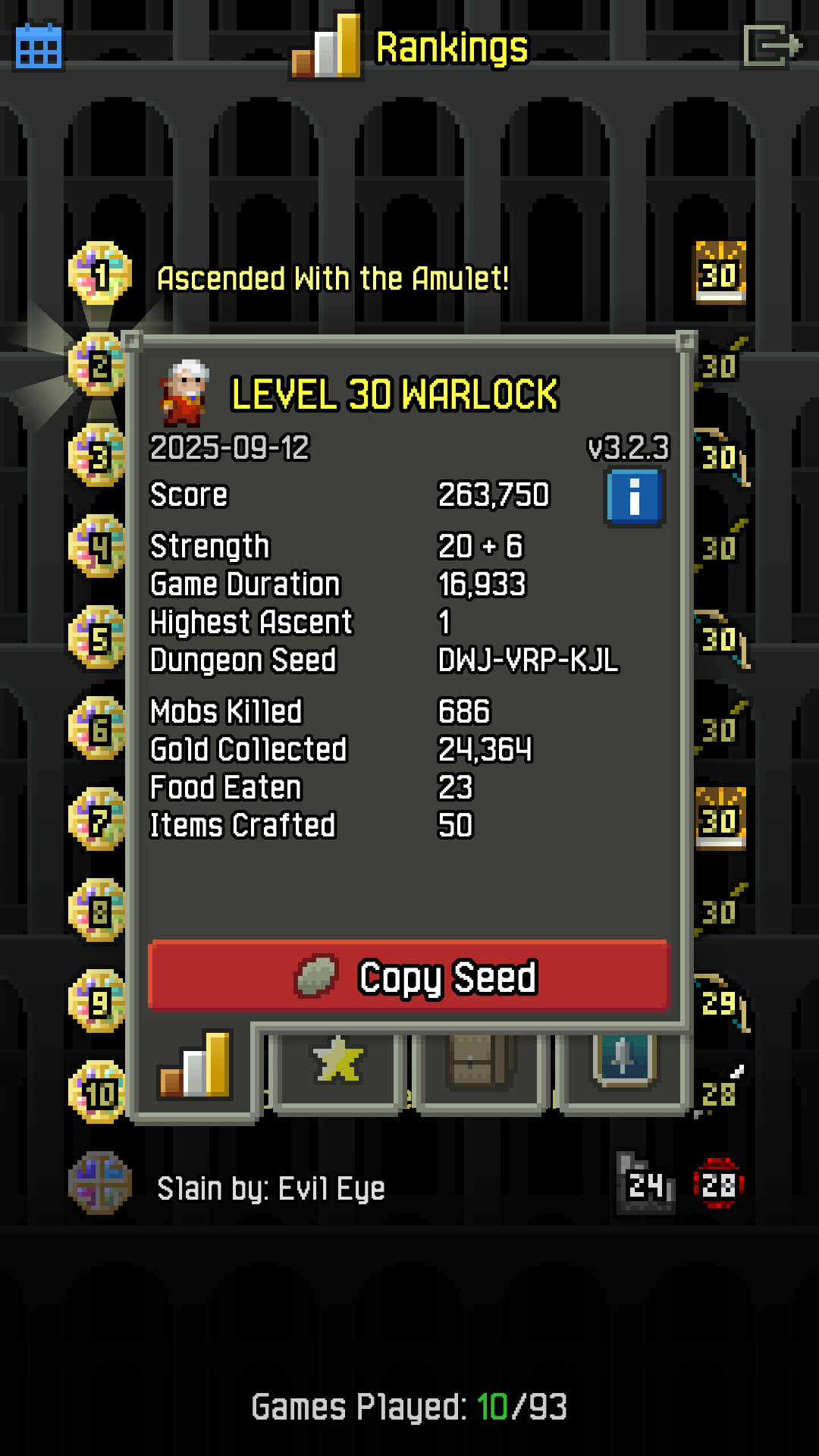This screenshot has width=819, height=1456.
Task: Select the rank 9 run badge
Action: [x=99, y=1003]
